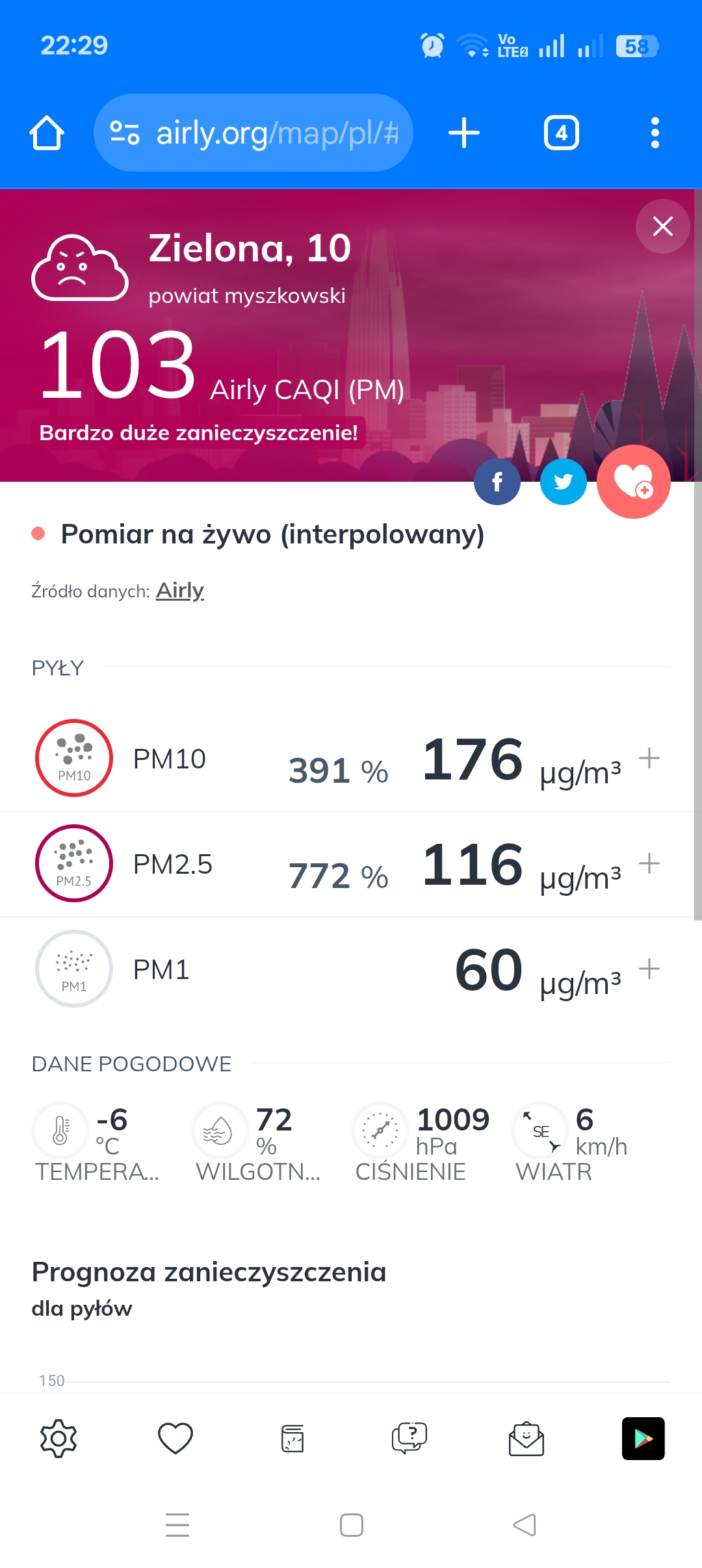This screenshot has height=1568, width=702.
Task: Share on Twitter
Action: [563, 482]
